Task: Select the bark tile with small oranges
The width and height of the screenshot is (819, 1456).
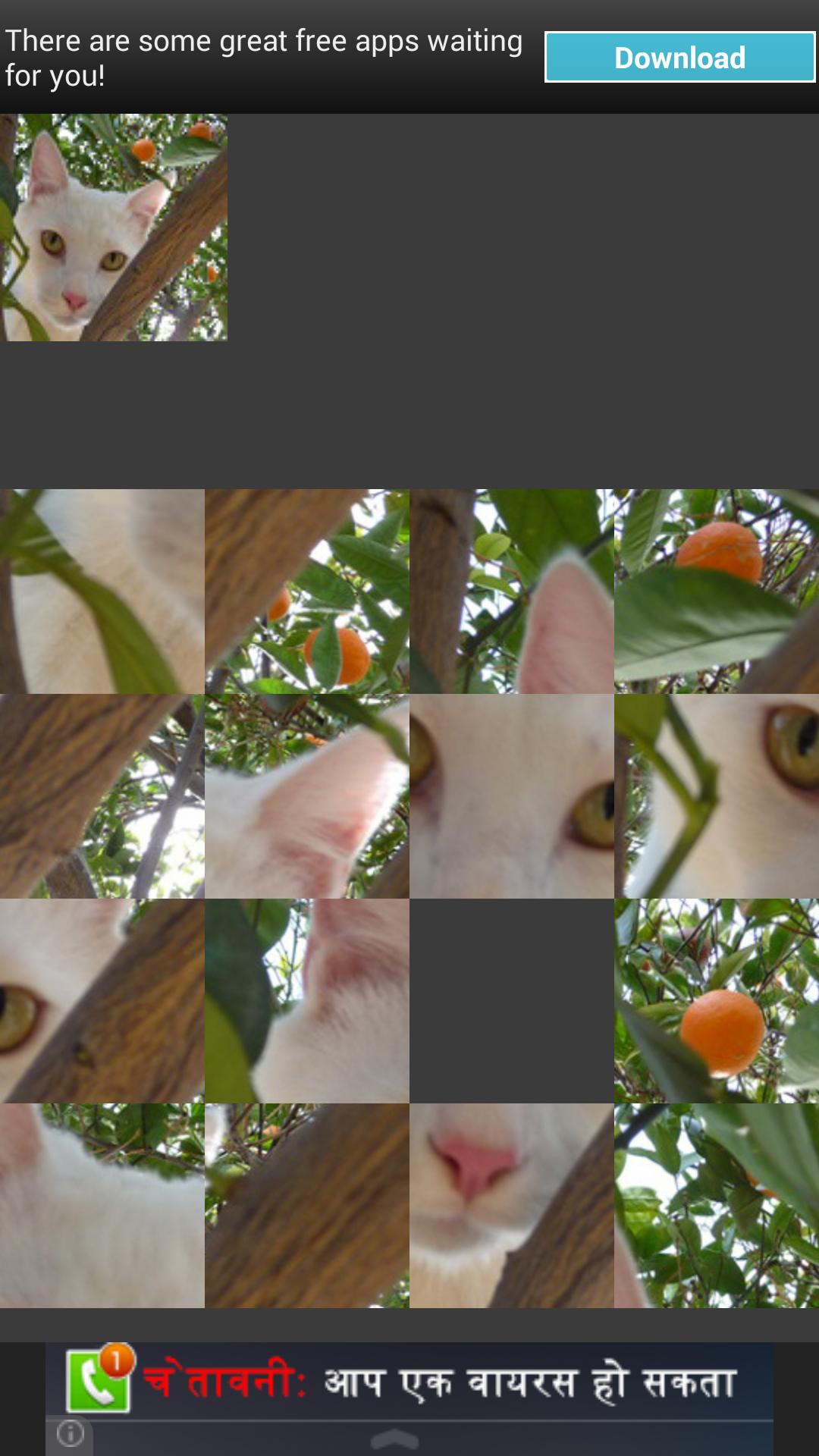Action: 307,591
